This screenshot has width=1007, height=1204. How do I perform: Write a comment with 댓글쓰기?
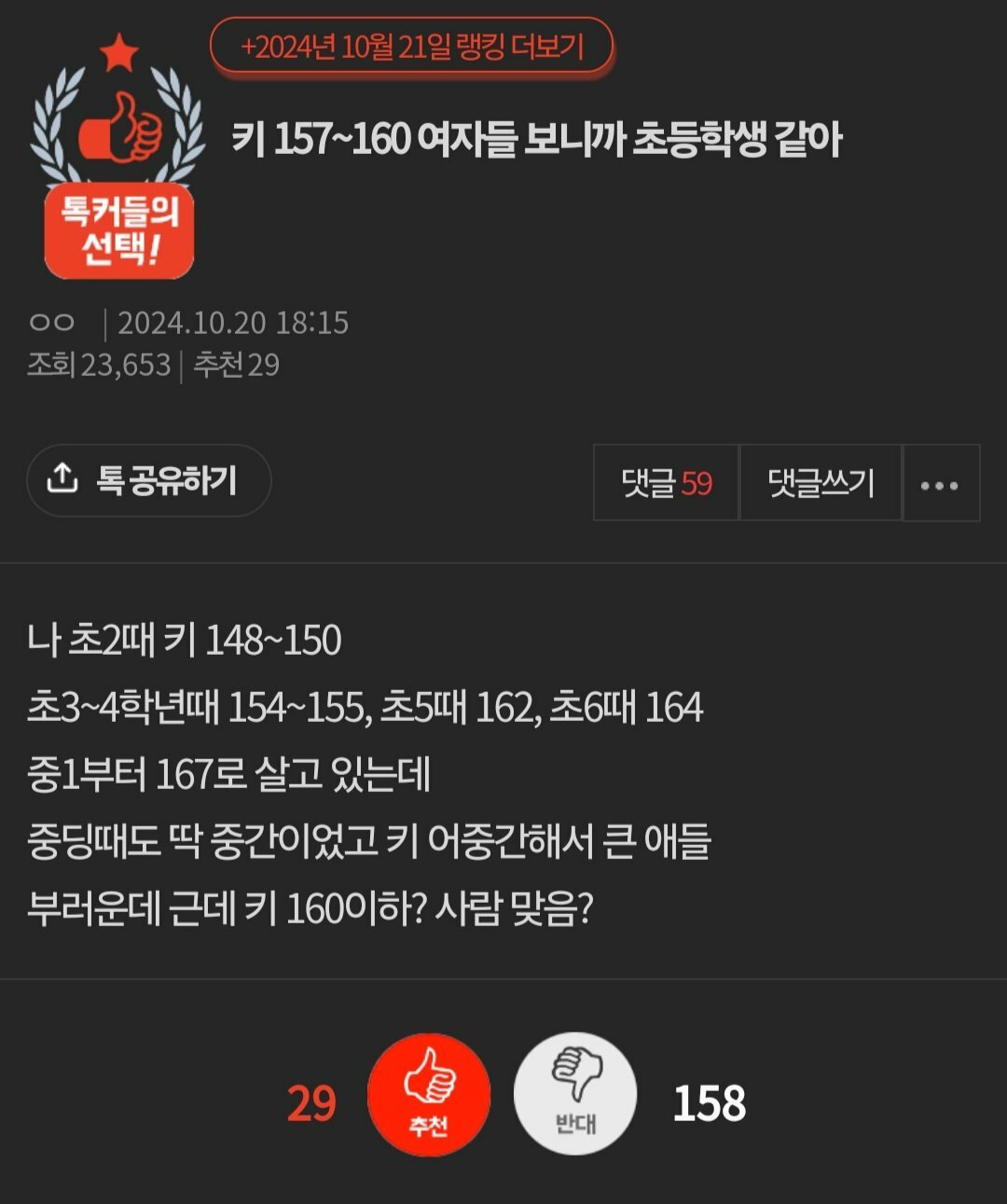point(821,483)
